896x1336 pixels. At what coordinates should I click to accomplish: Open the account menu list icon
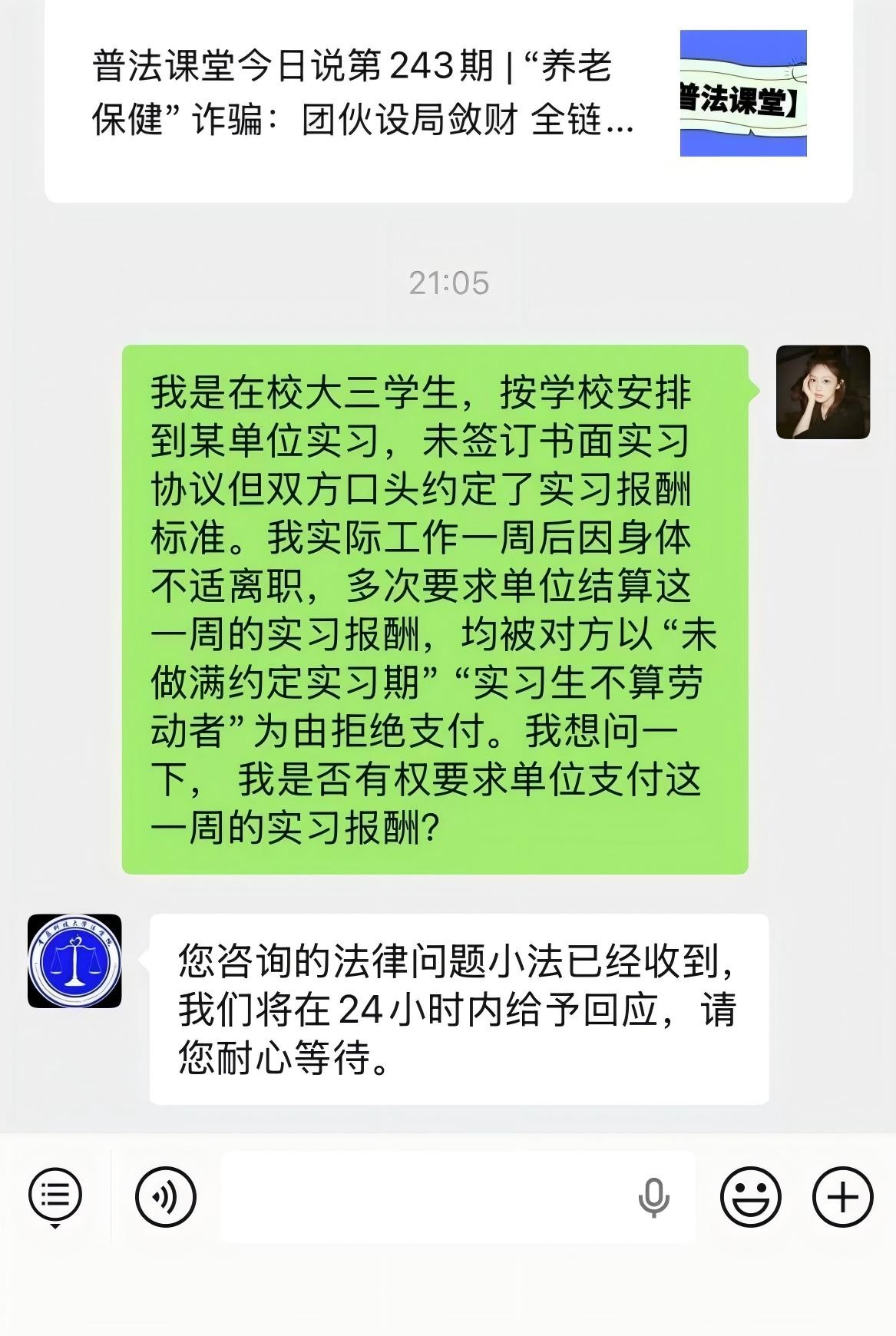point(55,1195)
